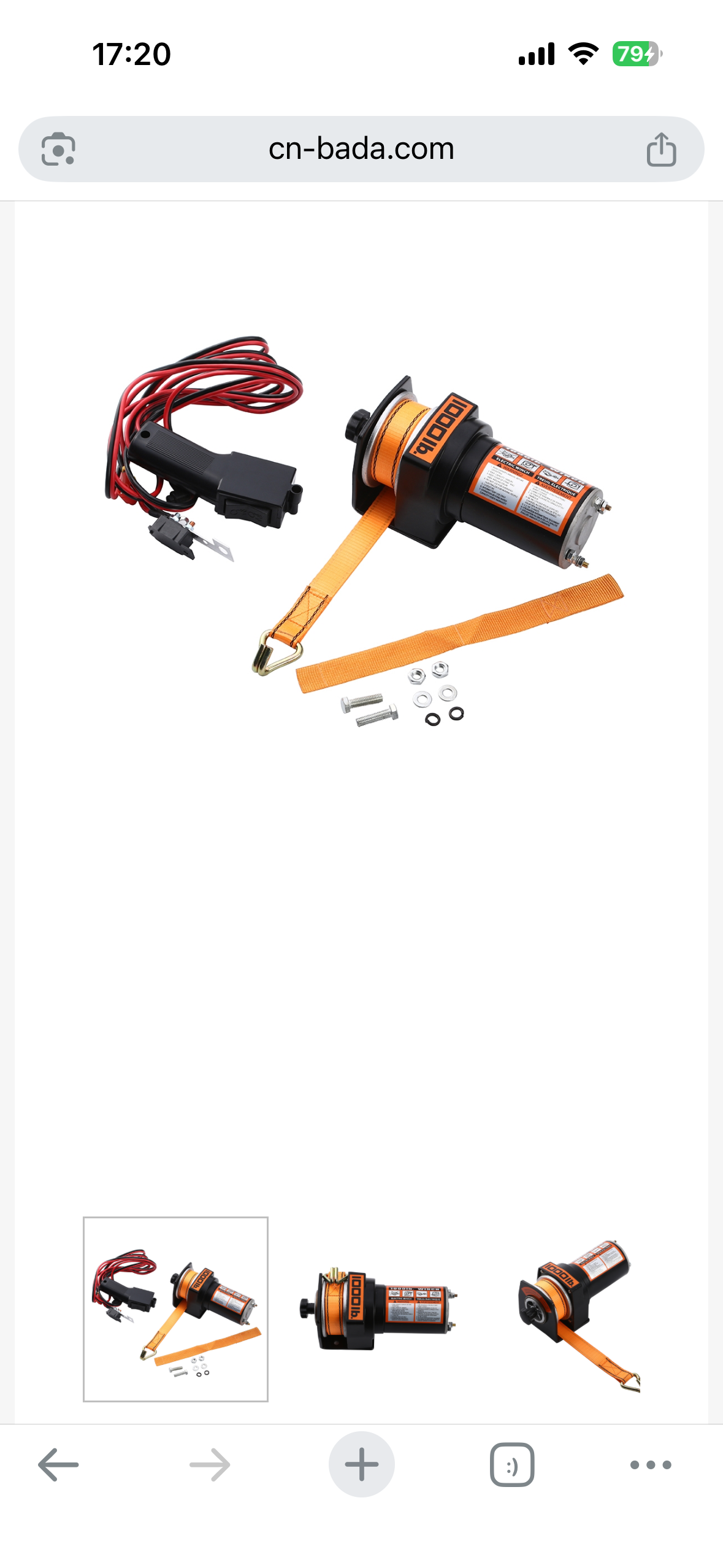Open Google Lens camera search icon
The image size is (723, 1568).
coord(58,149)
